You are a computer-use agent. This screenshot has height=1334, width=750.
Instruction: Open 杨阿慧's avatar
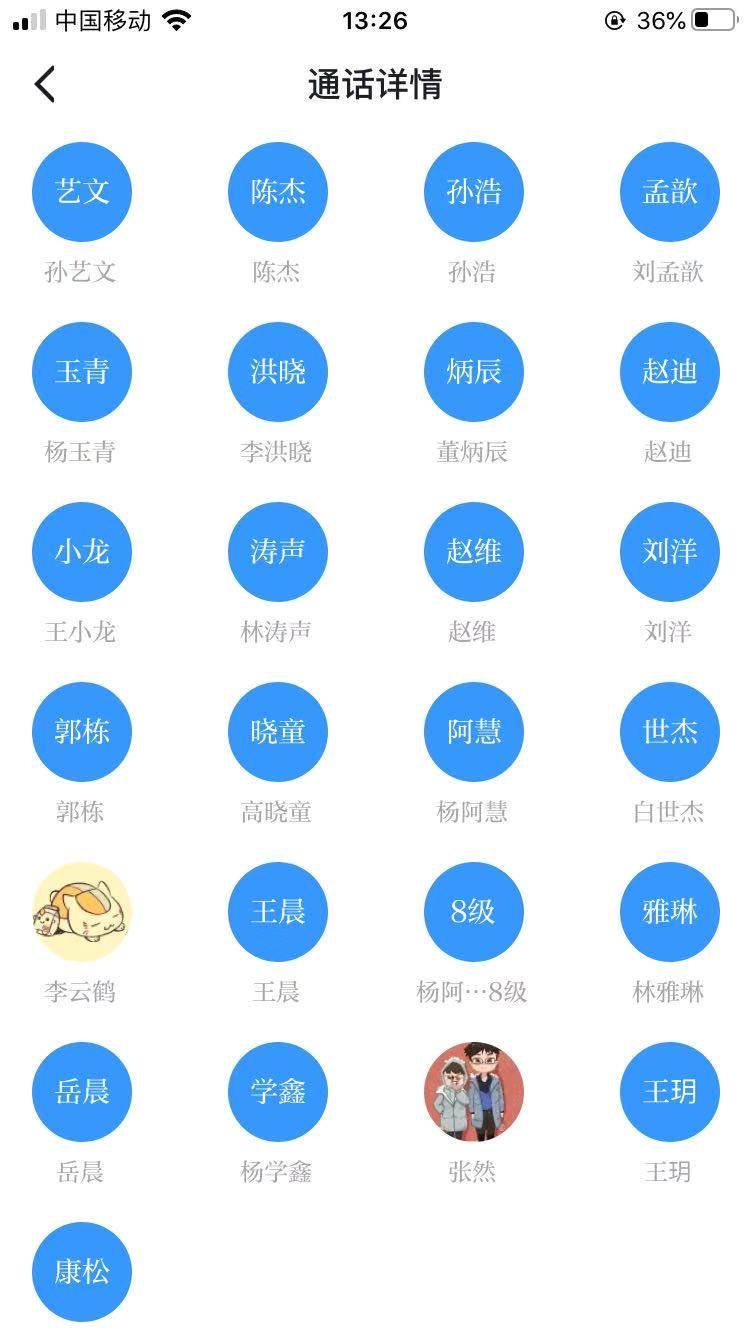(x=473, y=732)
